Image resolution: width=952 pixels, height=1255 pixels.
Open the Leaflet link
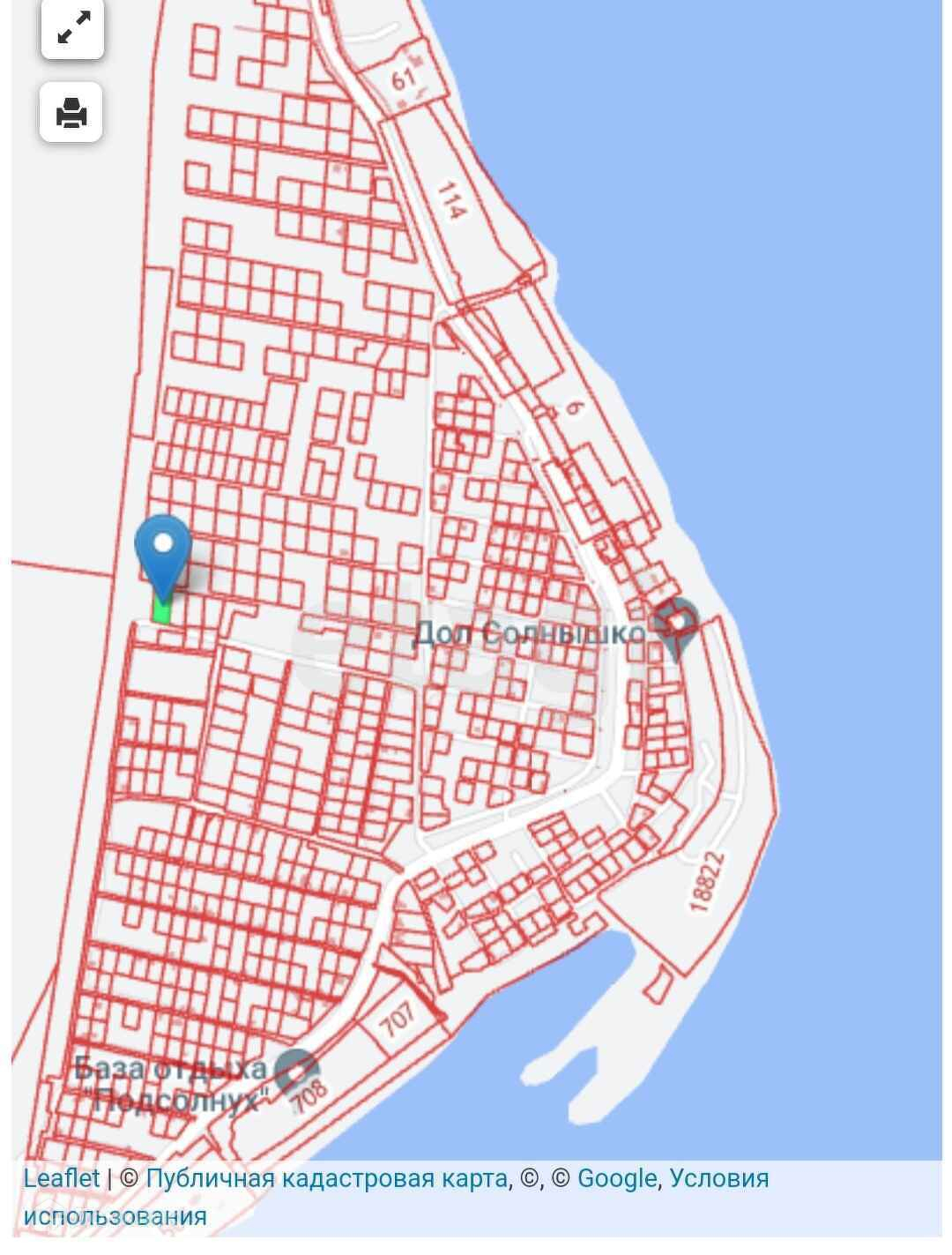(61, 1178)
